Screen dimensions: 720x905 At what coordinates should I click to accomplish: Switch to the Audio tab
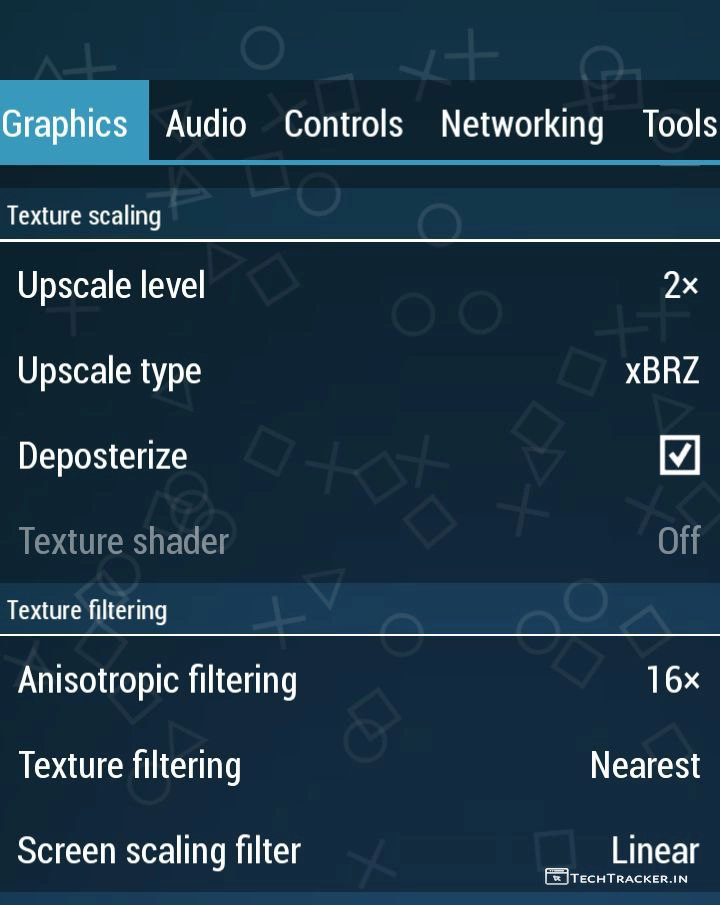206,124
